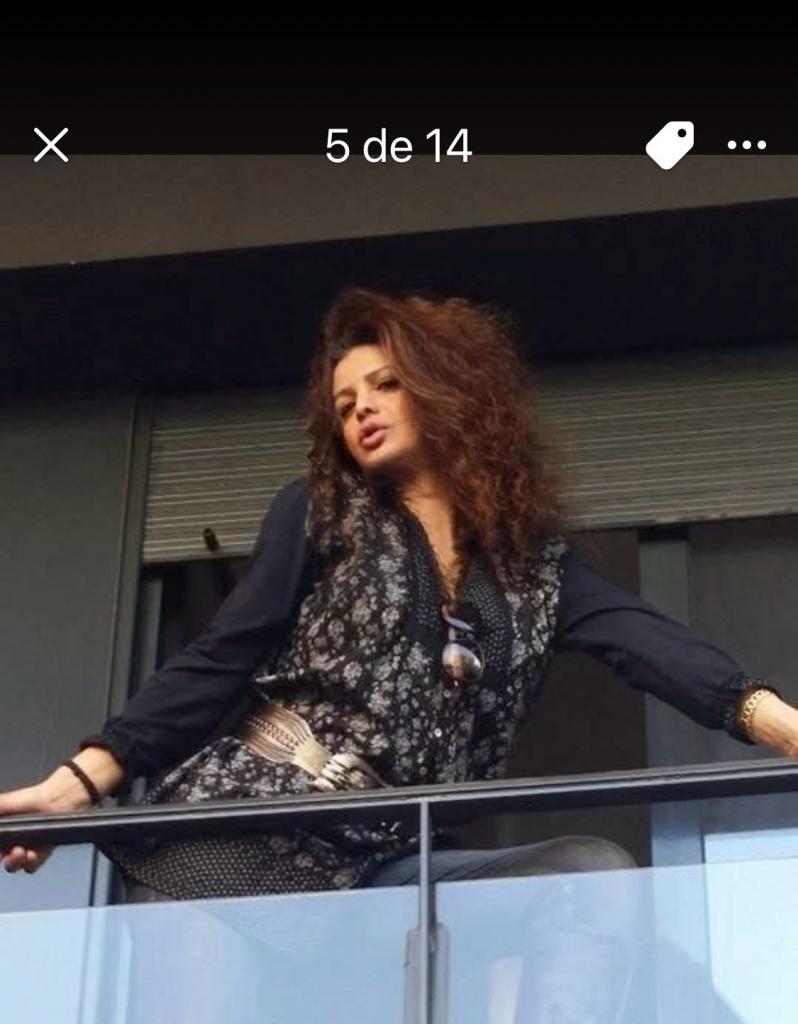Dismiss the viewer using the X icon
The height and width of the screenshot is (1024, 798).
click(x=52, y=146)
